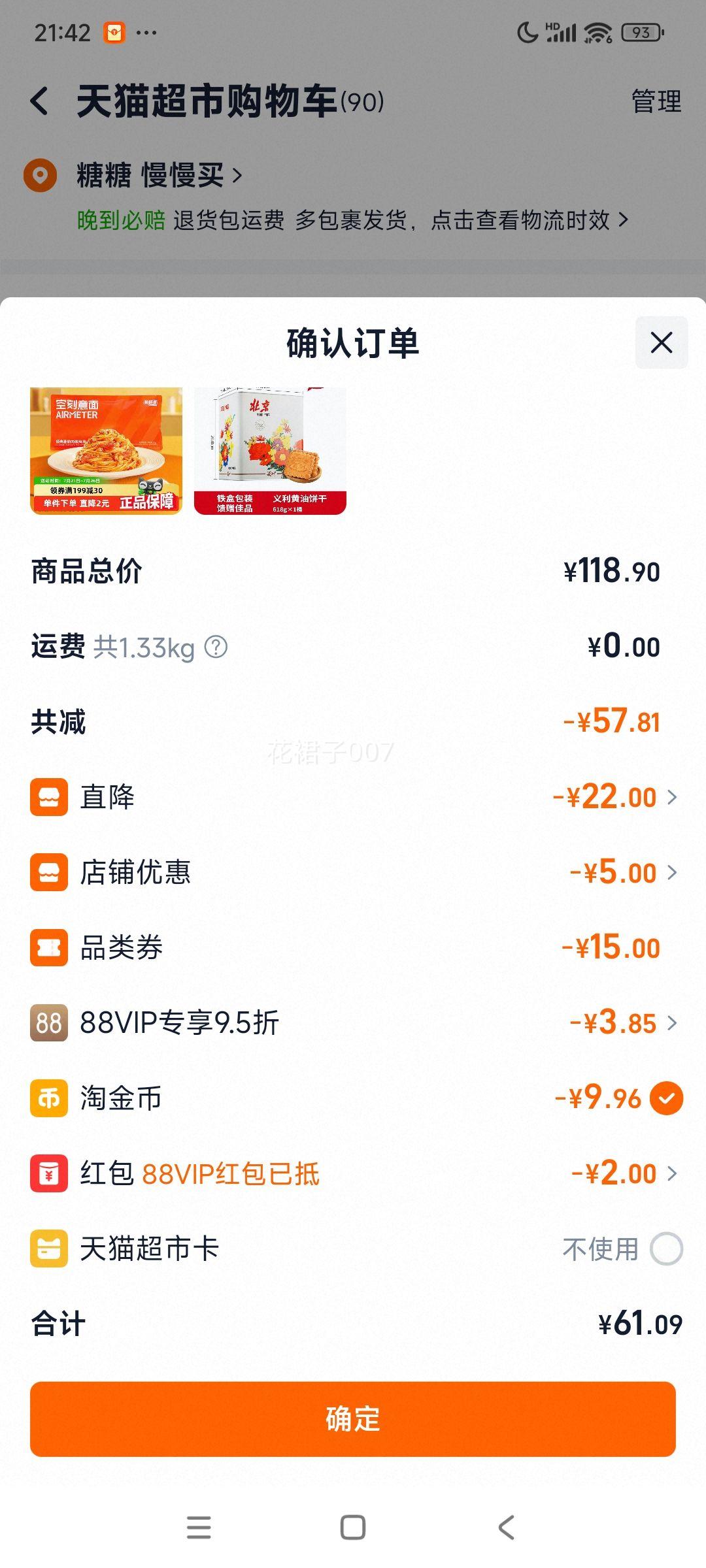The width and height of the screenshot is (706, 1568).
Task: Tap the back arrow to leave cart
Action: click(x=41, y=101)
